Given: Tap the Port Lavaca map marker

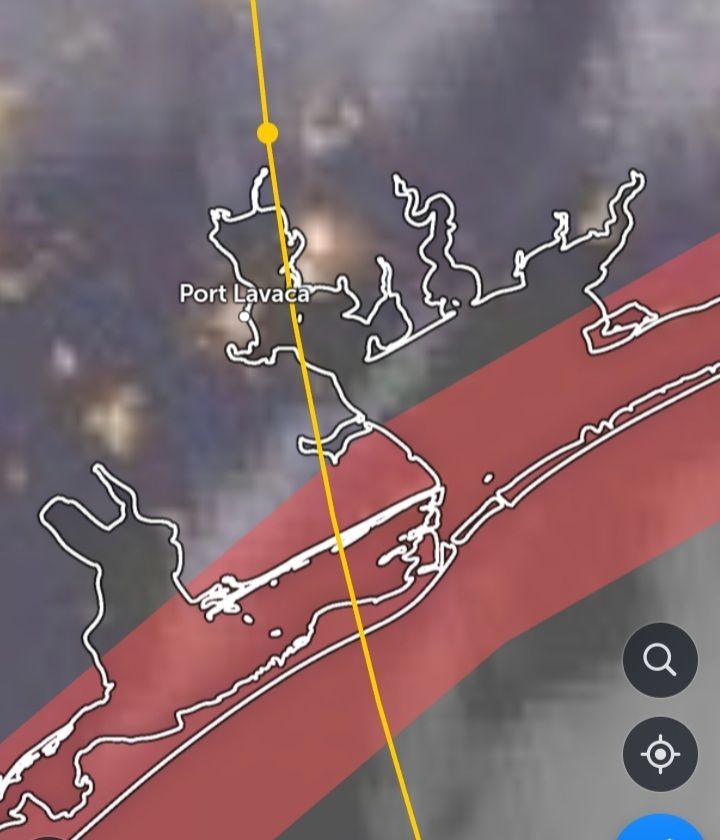Looking at the screenshot, I should point(245,315).
